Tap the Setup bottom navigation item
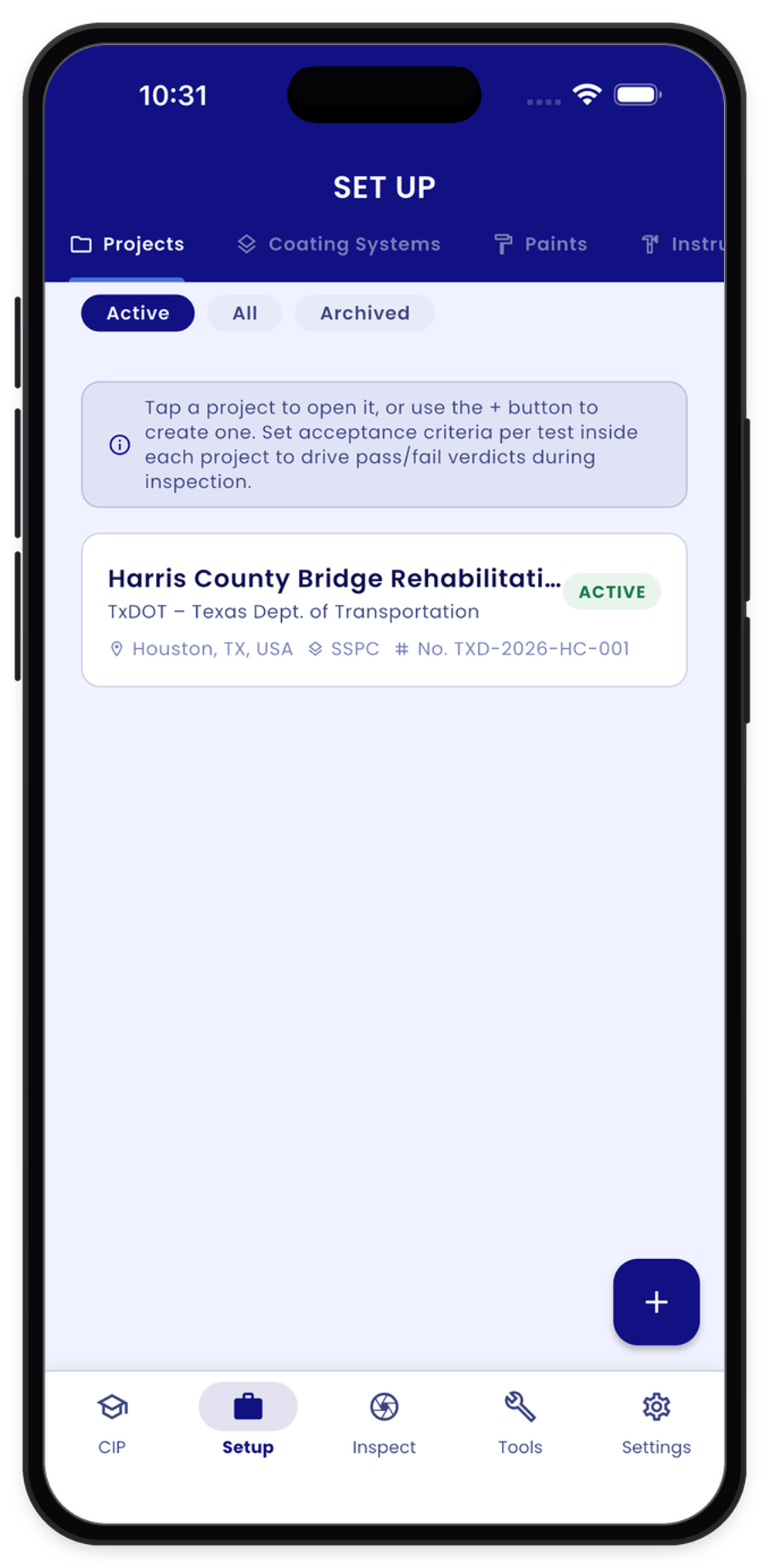 pyautogui.click(x=248, y=1423)
